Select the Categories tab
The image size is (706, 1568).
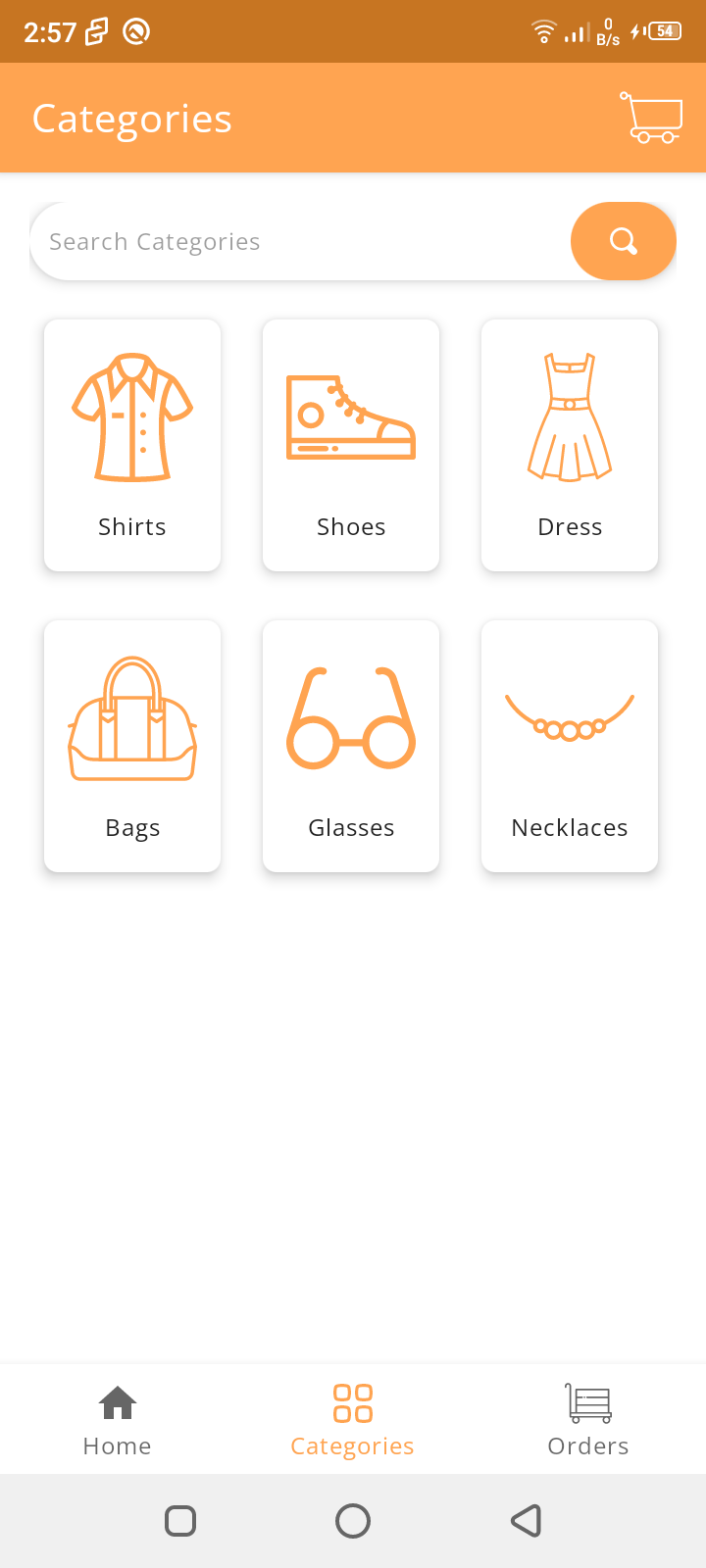click(353, 1420)
